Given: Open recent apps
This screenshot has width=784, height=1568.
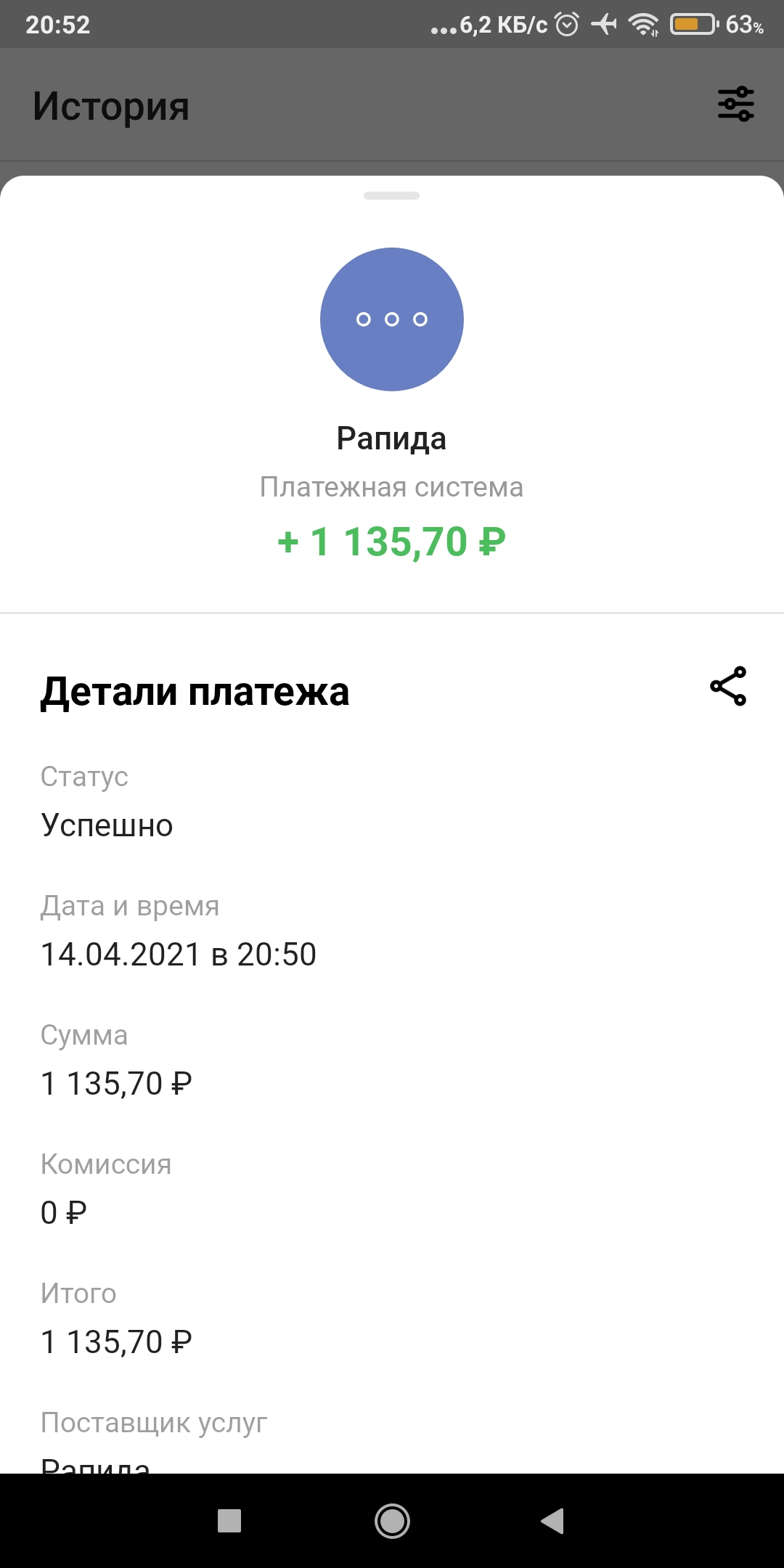Looking at the screenshot, I should [x=229, y=1521].
